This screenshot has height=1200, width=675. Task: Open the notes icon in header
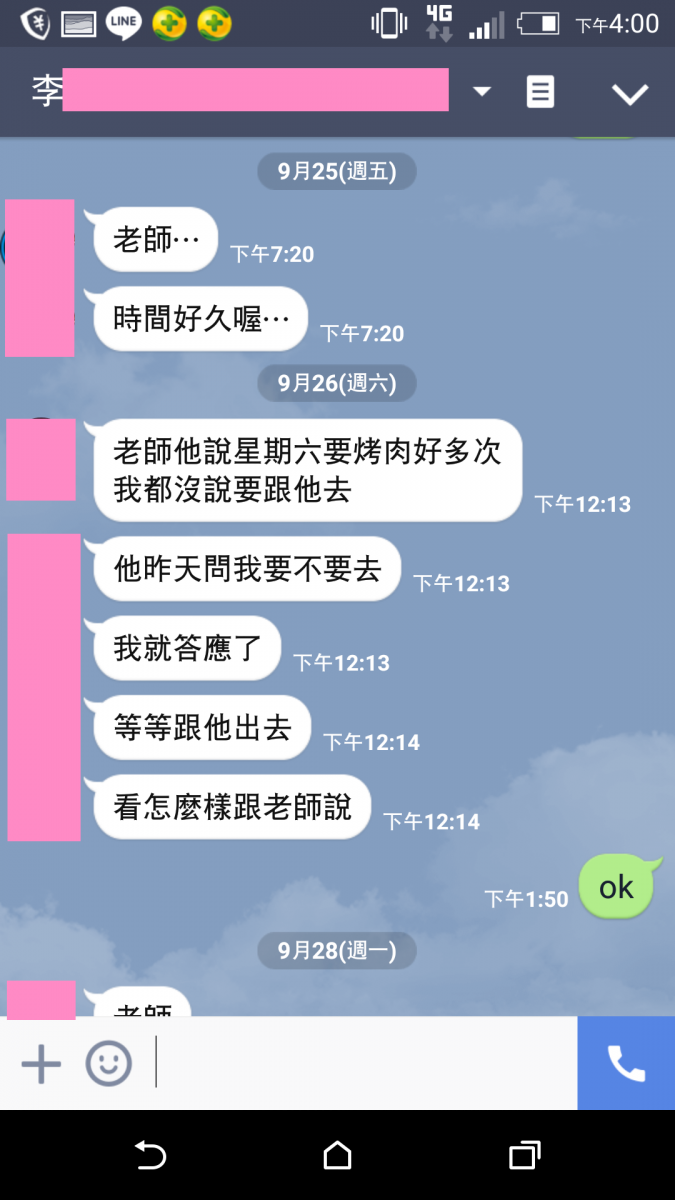point(540,92)
